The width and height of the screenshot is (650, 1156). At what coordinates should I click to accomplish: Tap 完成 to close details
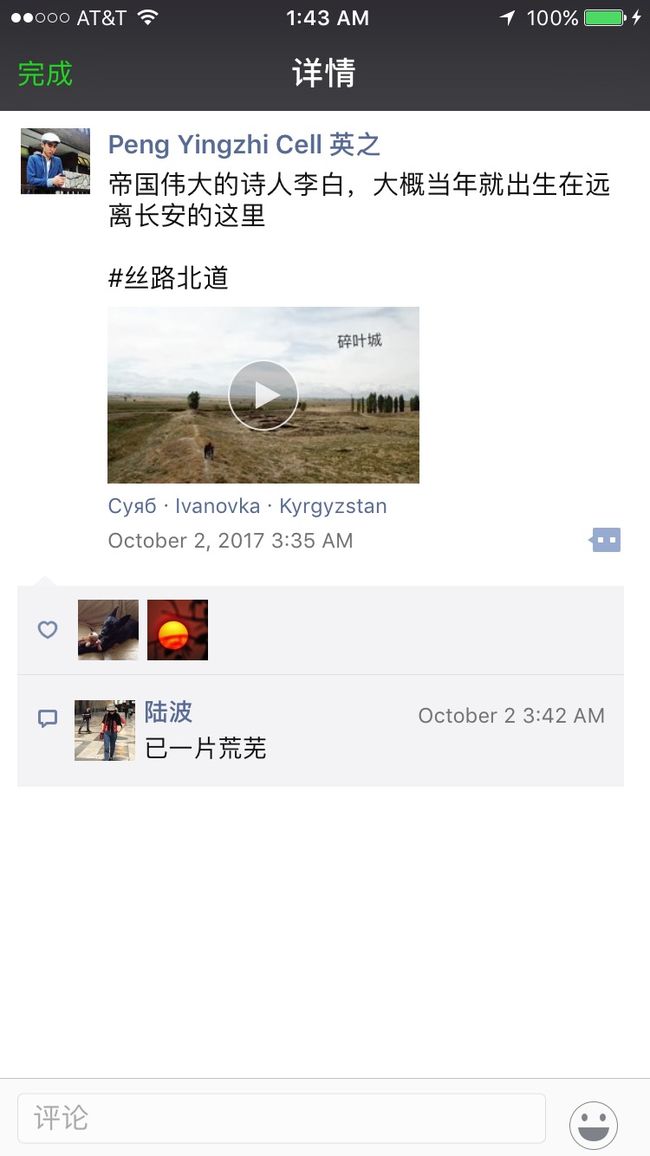45,74
